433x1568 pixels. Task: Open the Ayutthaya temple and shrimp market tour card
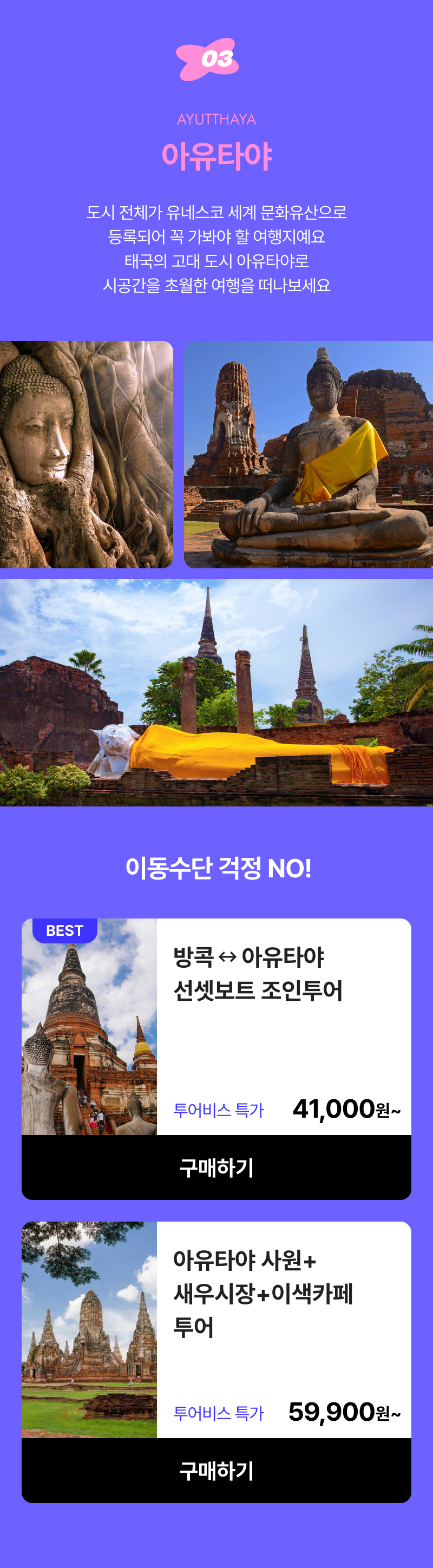coord(263,1293)
